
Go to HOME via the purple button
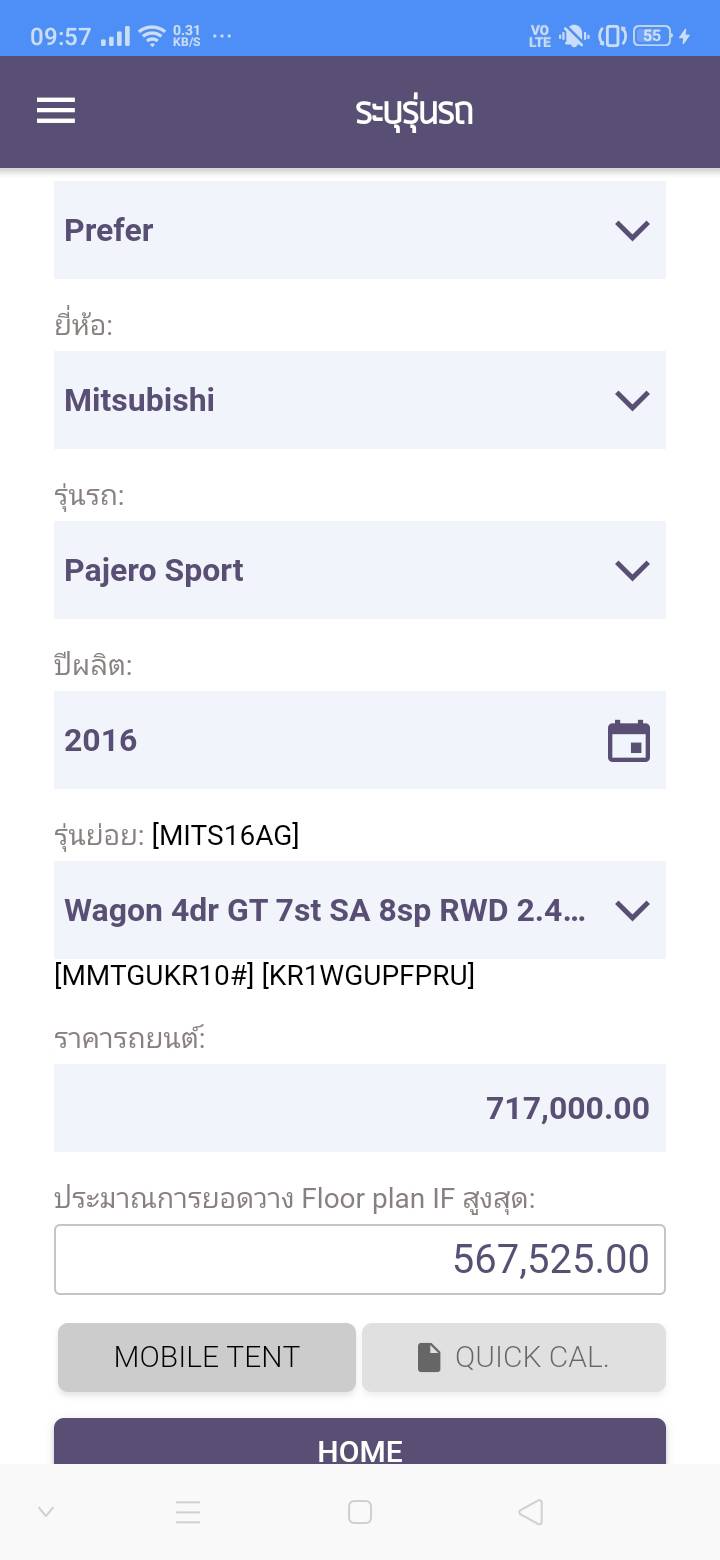click(x=359, y=1445)
